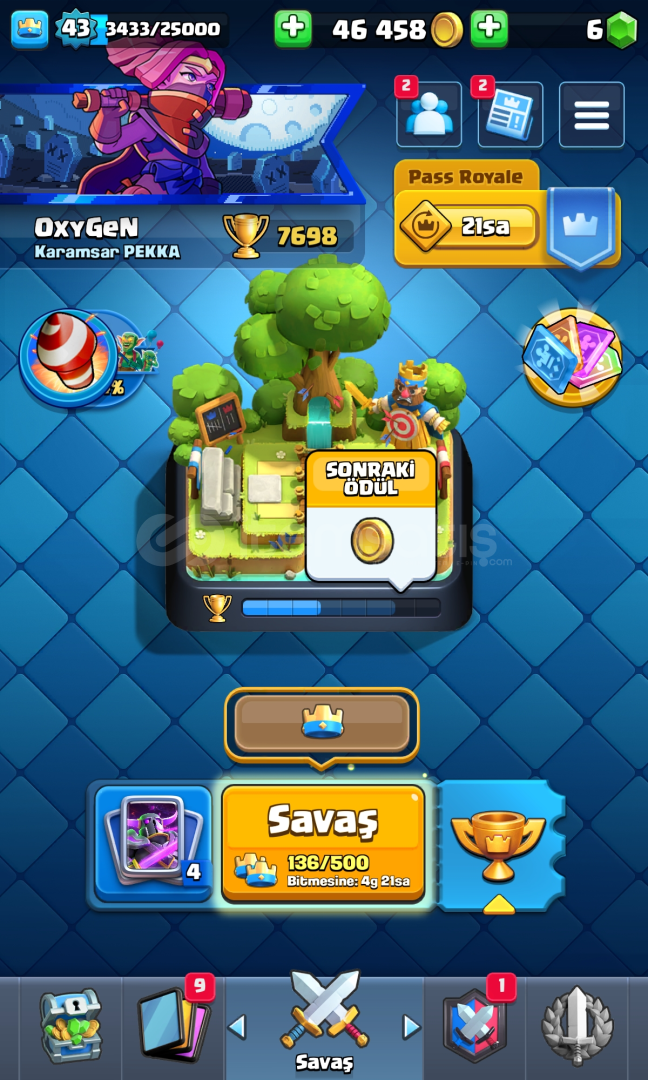Switch to the cards collection tab
This screenshot has height=1080, width=648.
click(x=174, y=1025)
